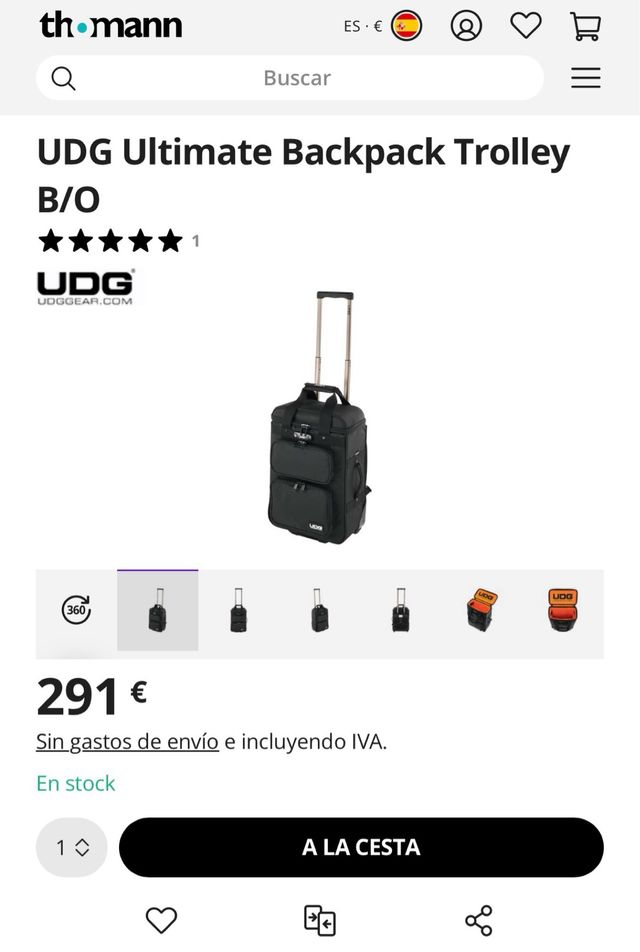640x952 pixels.
Task: Share this product
Action: 479,920
